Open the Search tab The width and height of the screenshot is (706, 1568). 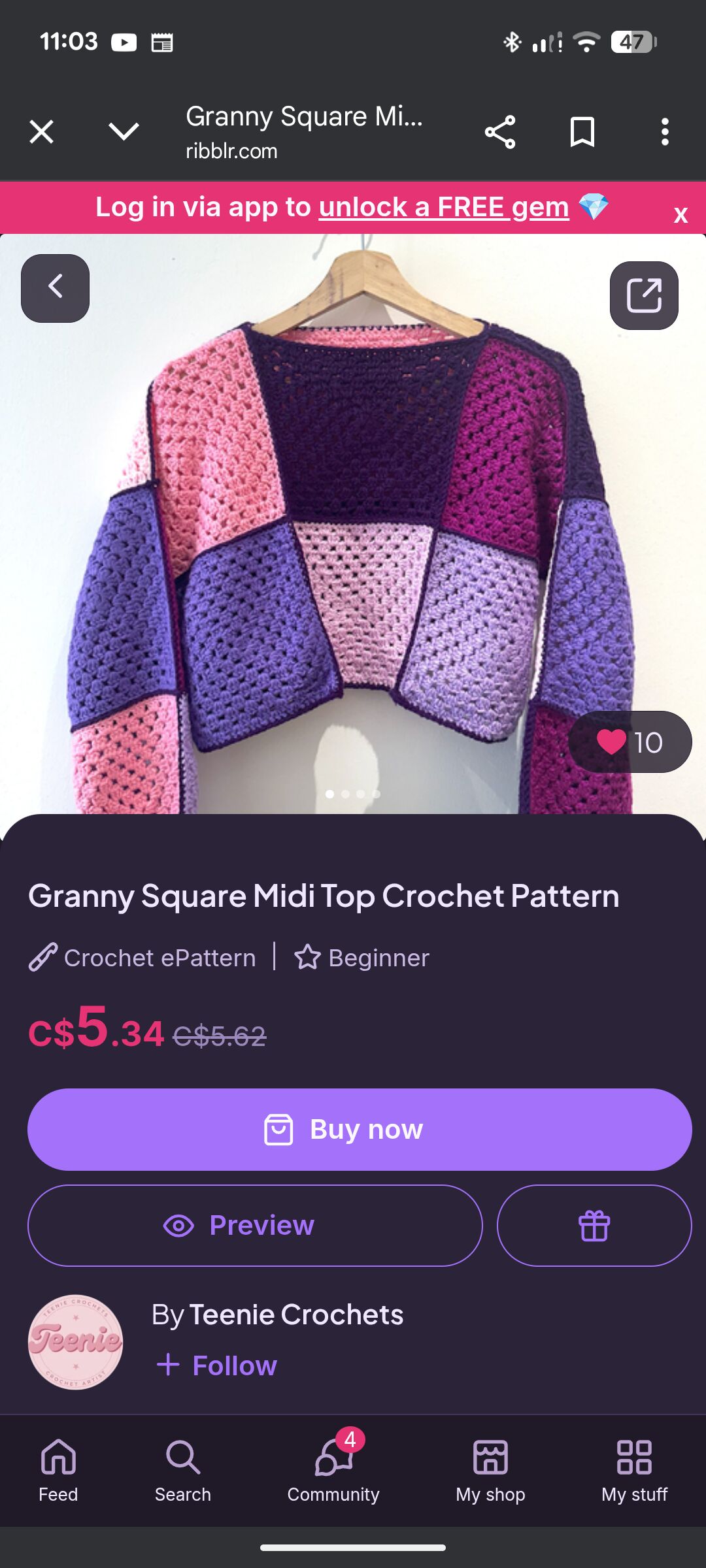pos(182,1470)
